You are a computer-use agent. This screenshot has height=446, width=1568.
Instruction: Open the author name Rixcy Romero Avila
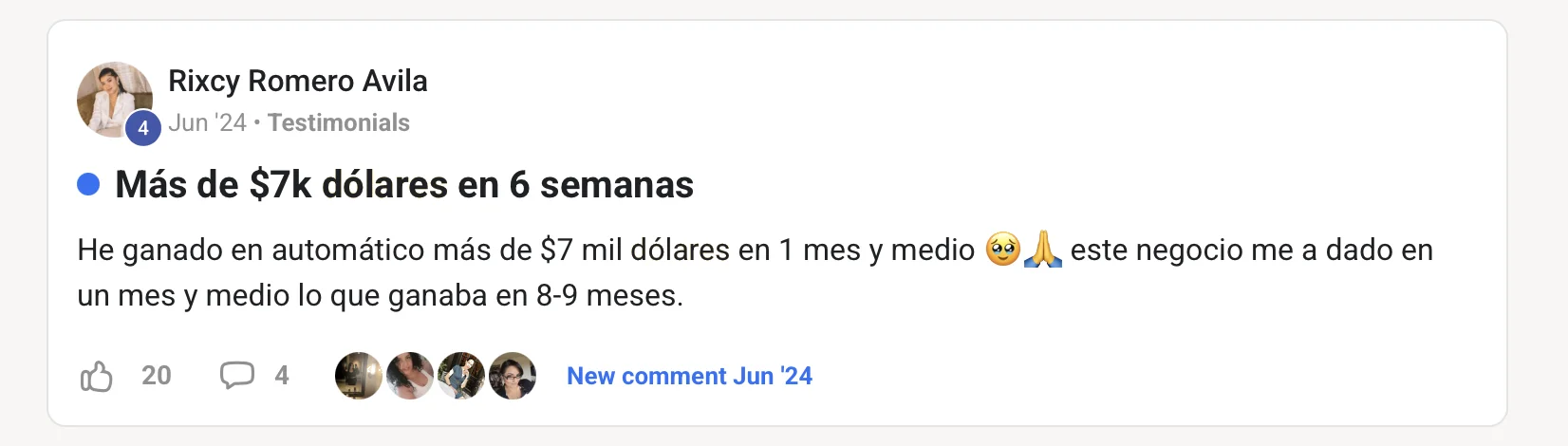click(297, 81)
